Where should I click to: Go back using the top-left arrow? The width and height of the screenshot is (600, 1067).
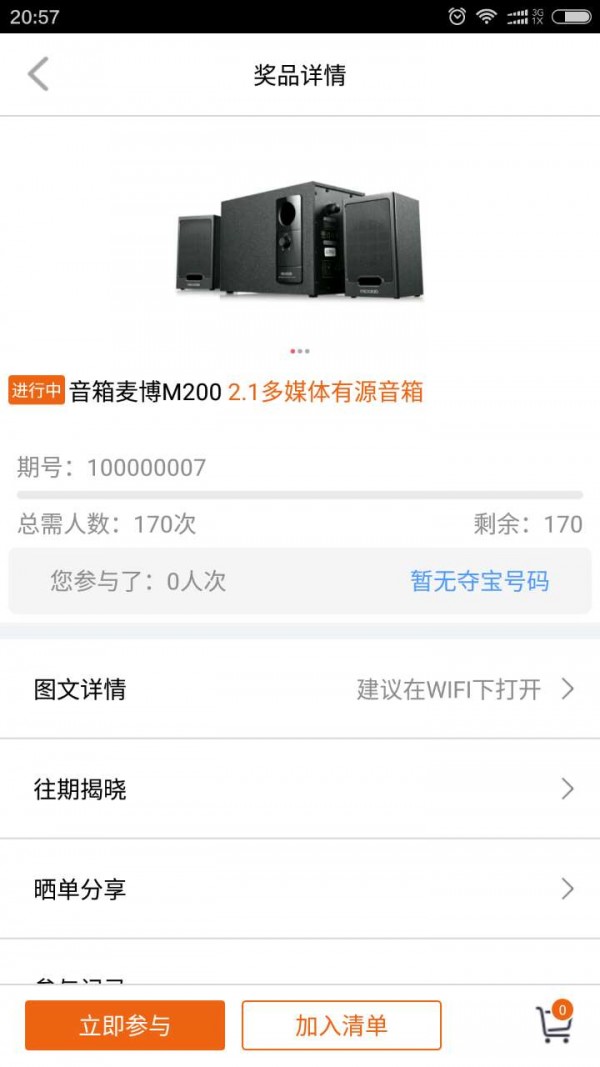[38, 75]
